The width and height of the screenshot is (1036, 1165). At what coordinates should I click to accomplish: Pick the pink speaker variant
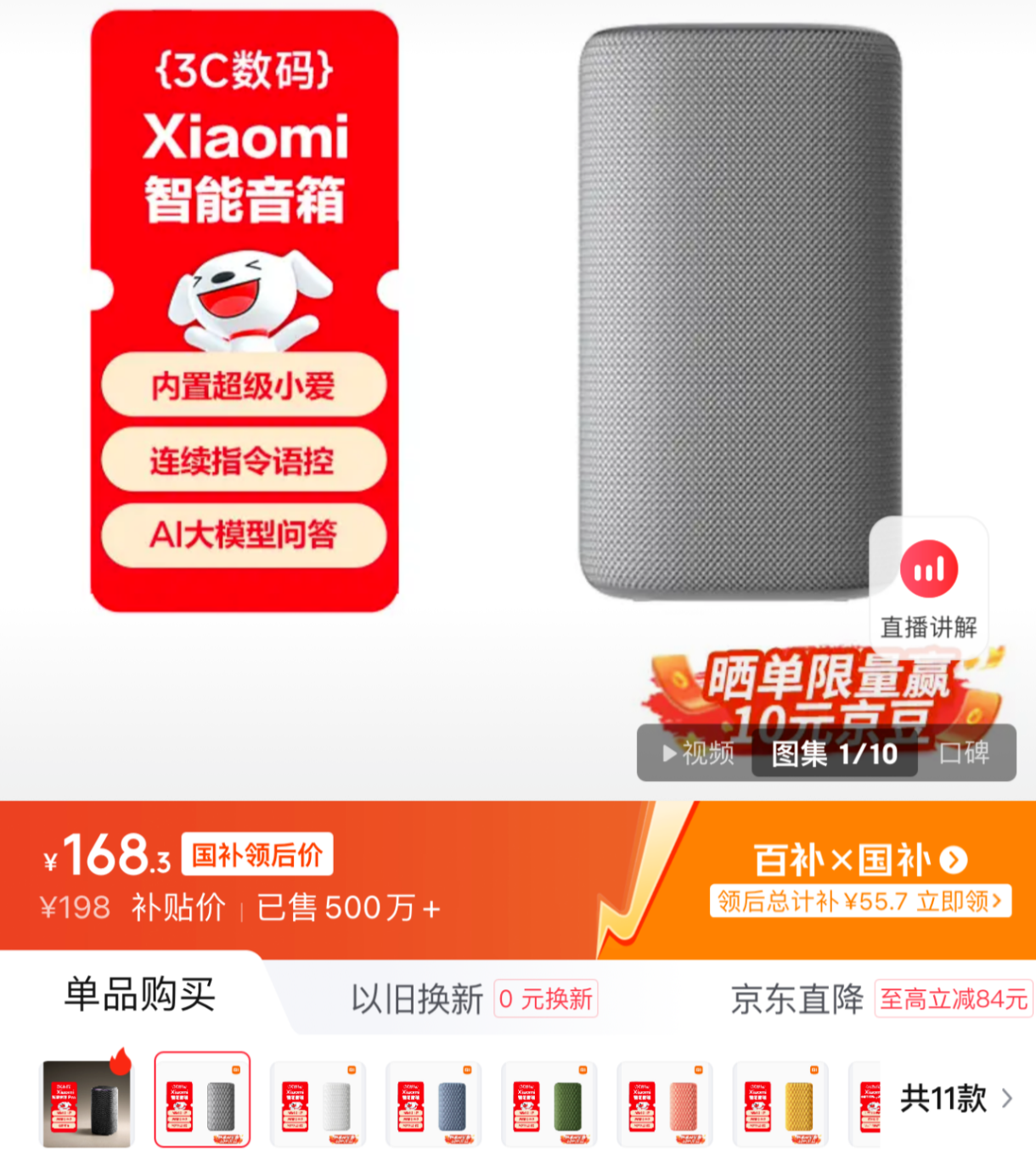664,1103
